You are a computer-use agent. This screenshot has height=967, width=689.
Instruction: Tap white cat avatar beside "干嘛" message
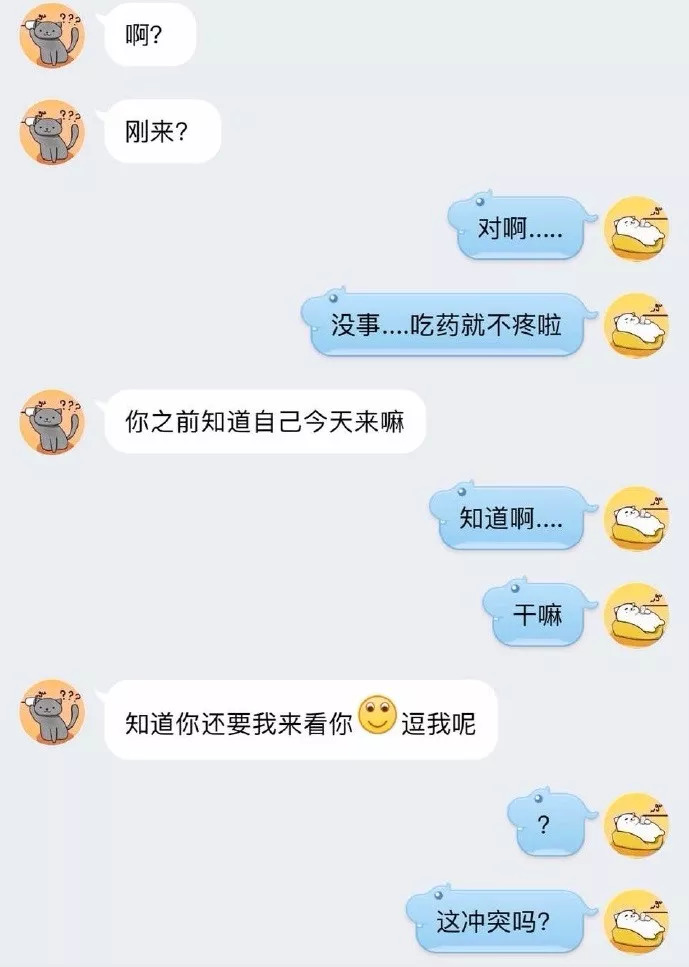pos(639,615)
